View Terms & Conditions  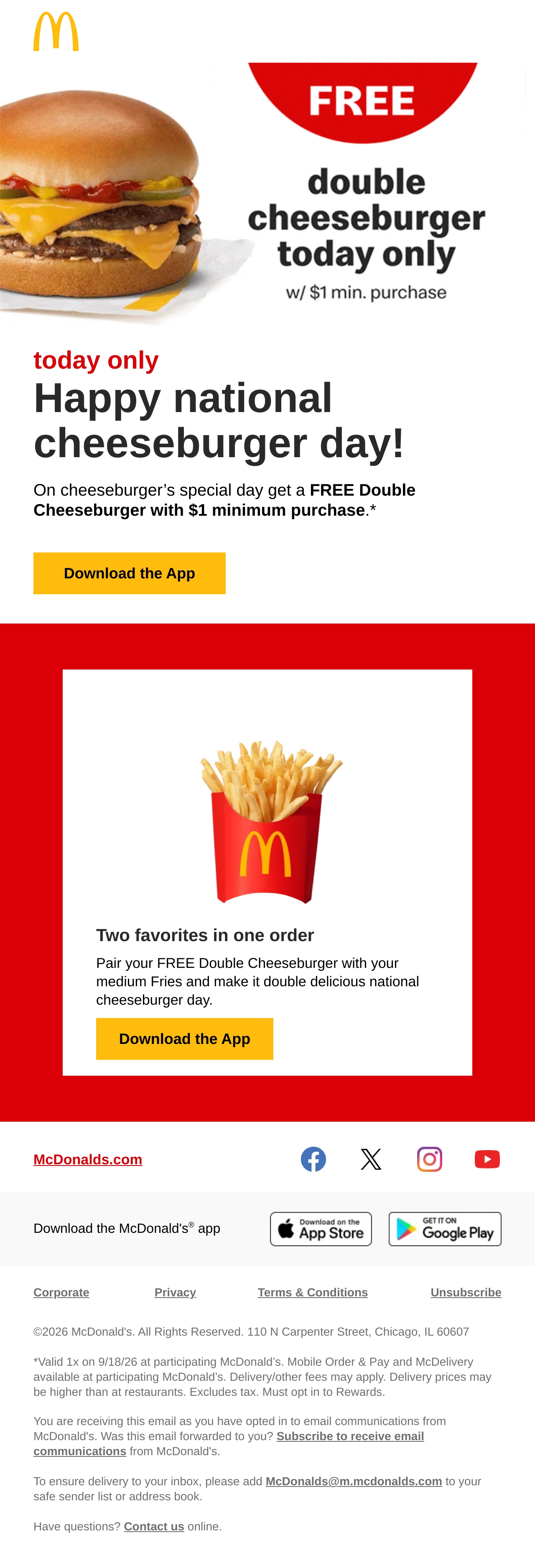click(x=313, y=1292)
